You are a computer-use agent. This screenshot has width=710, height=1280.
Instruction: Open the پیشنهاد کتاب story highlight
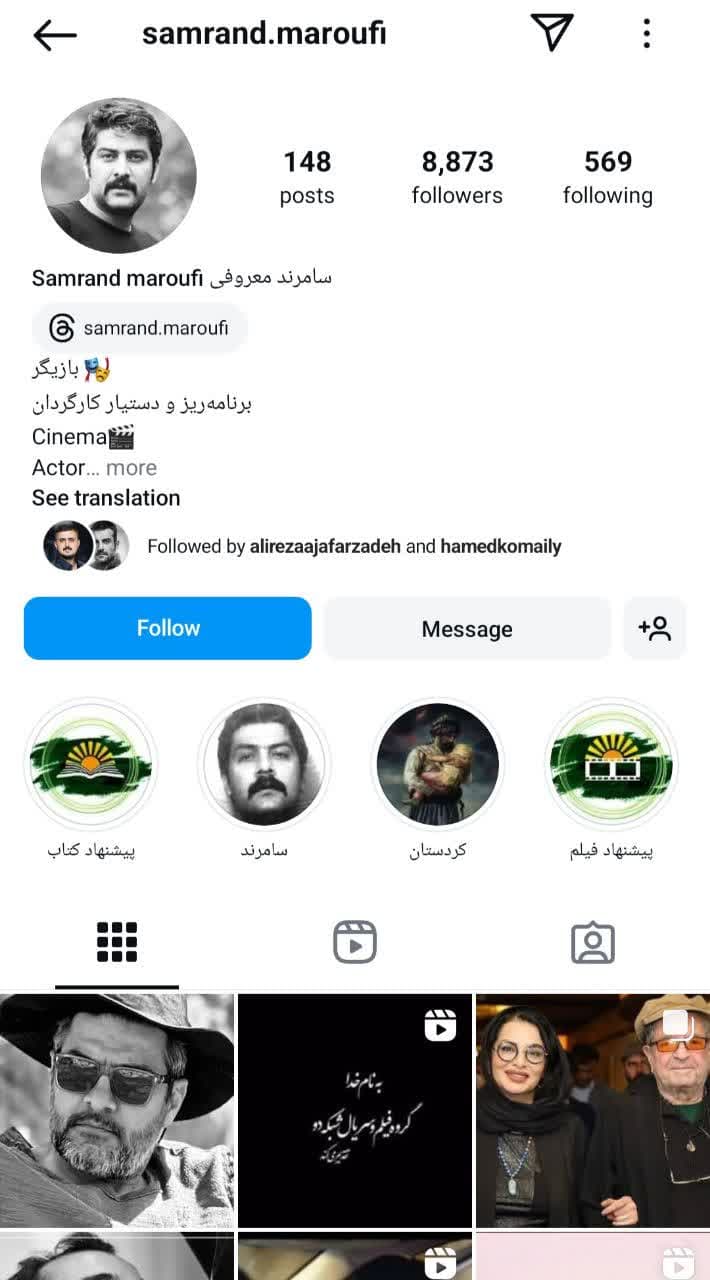(91, 764)
